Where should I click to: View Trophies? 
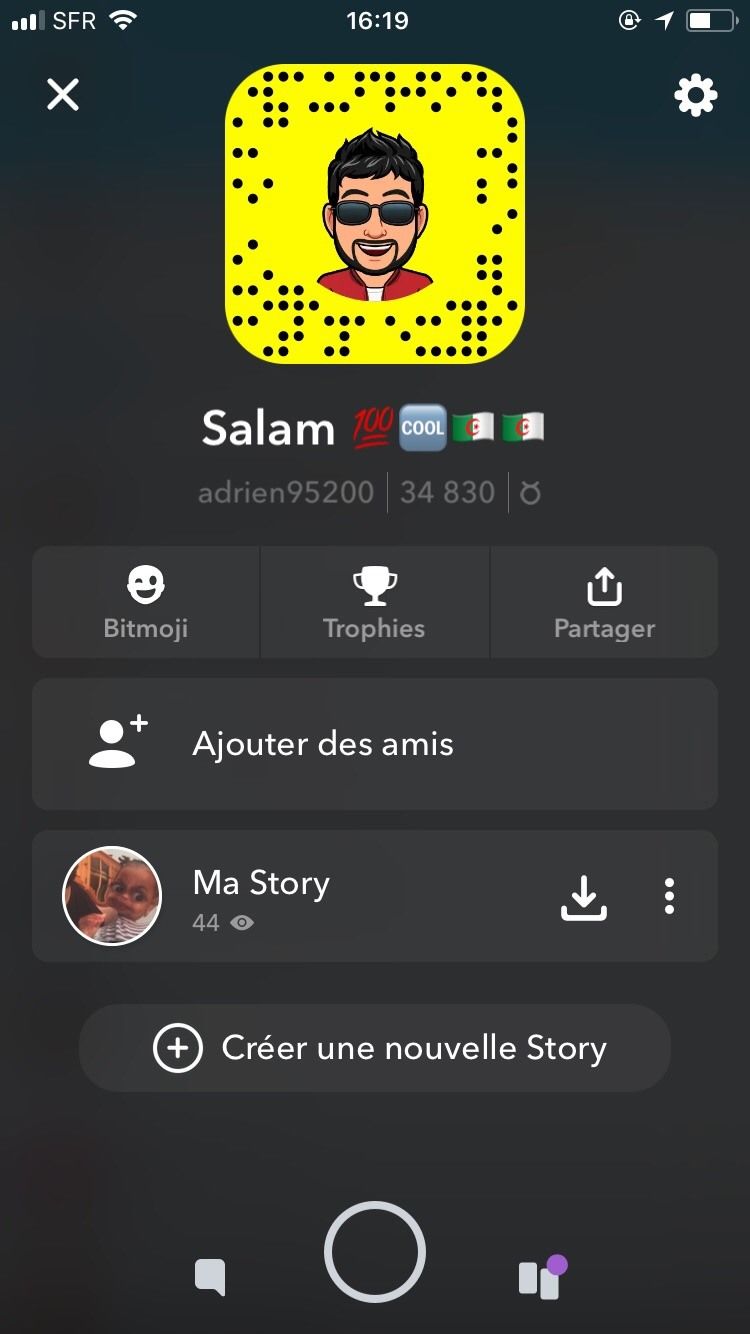click(374, 602)
